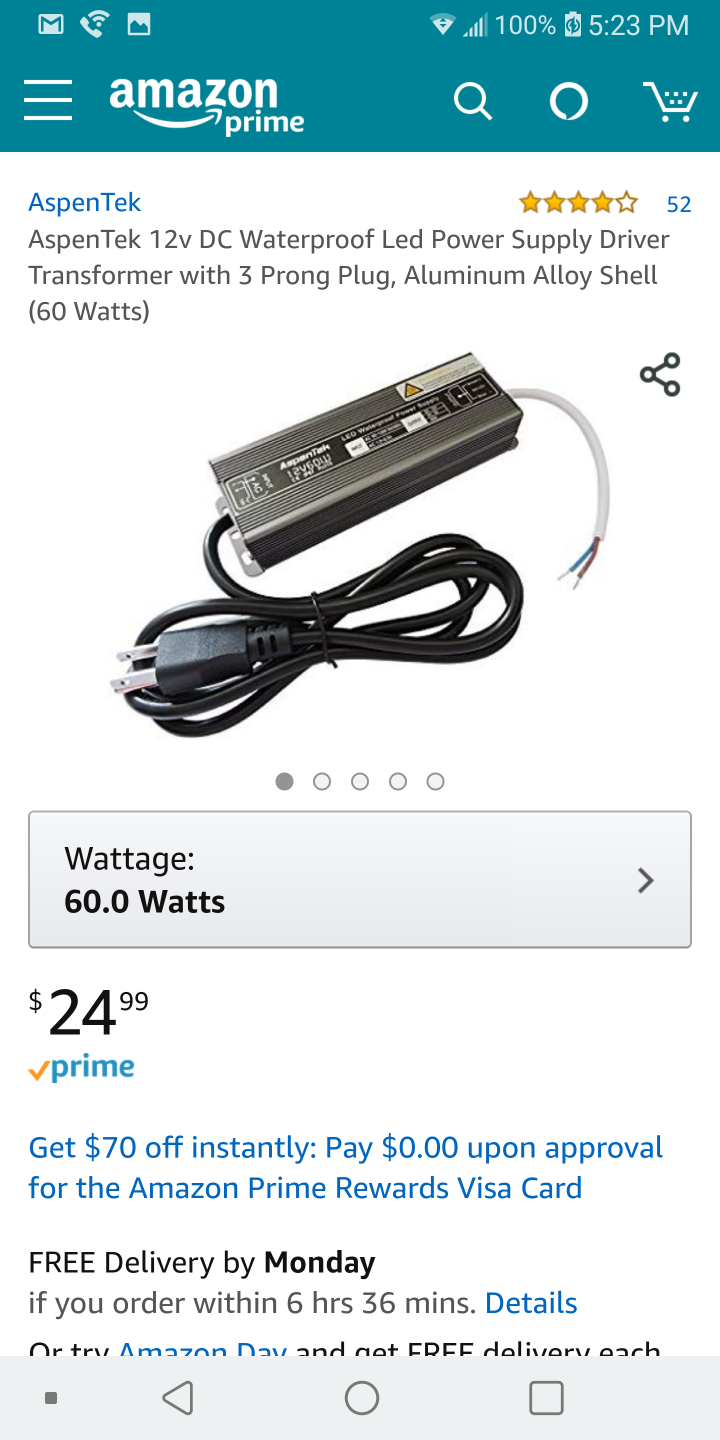The width and height of the screenshot is (720, 1440).
Task: Visit the AspenTek brand link
Action: click(x=84, y=202)
